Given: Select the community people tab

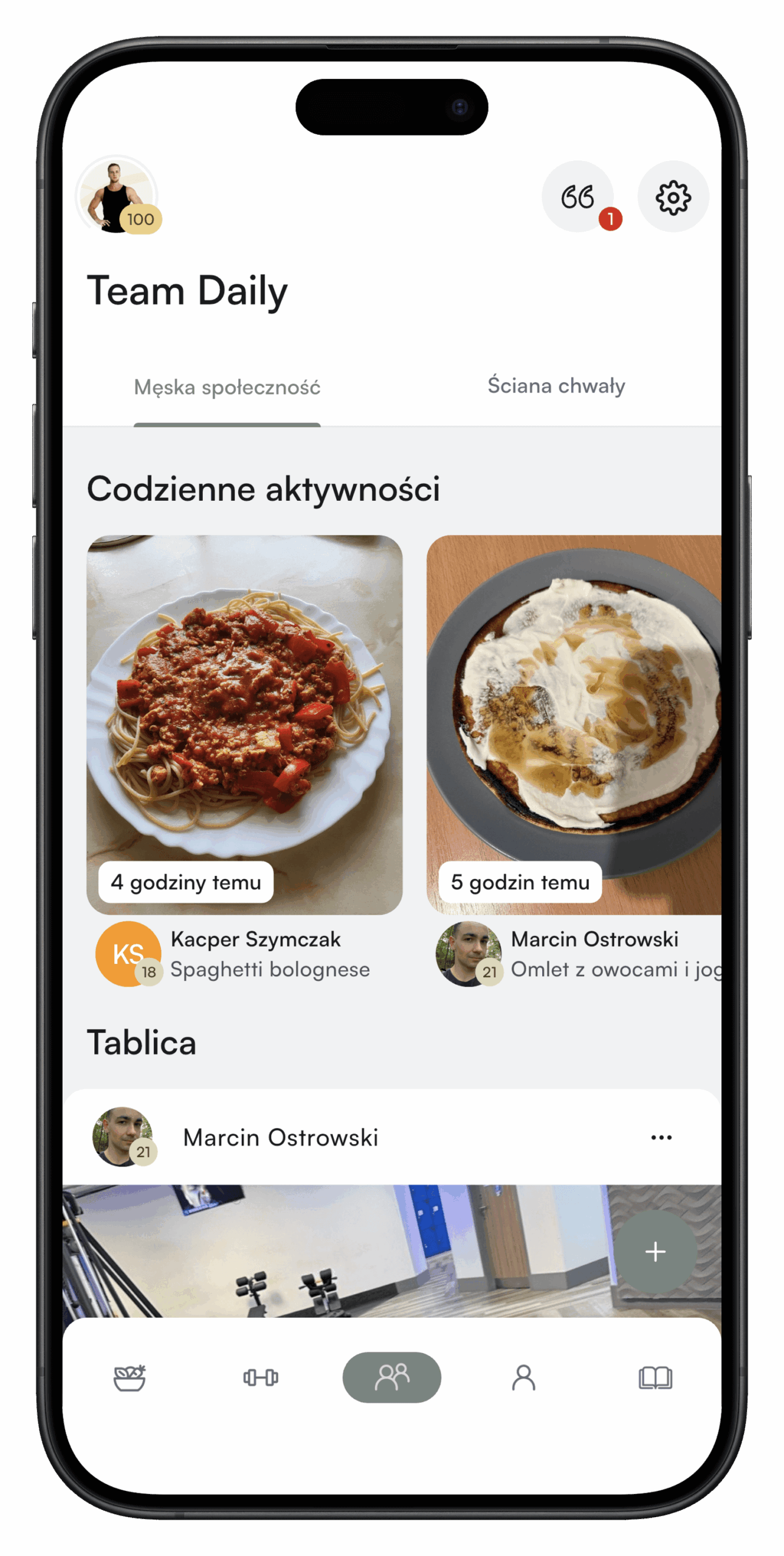Looking at the screenshot, I should coord(392,1377).
